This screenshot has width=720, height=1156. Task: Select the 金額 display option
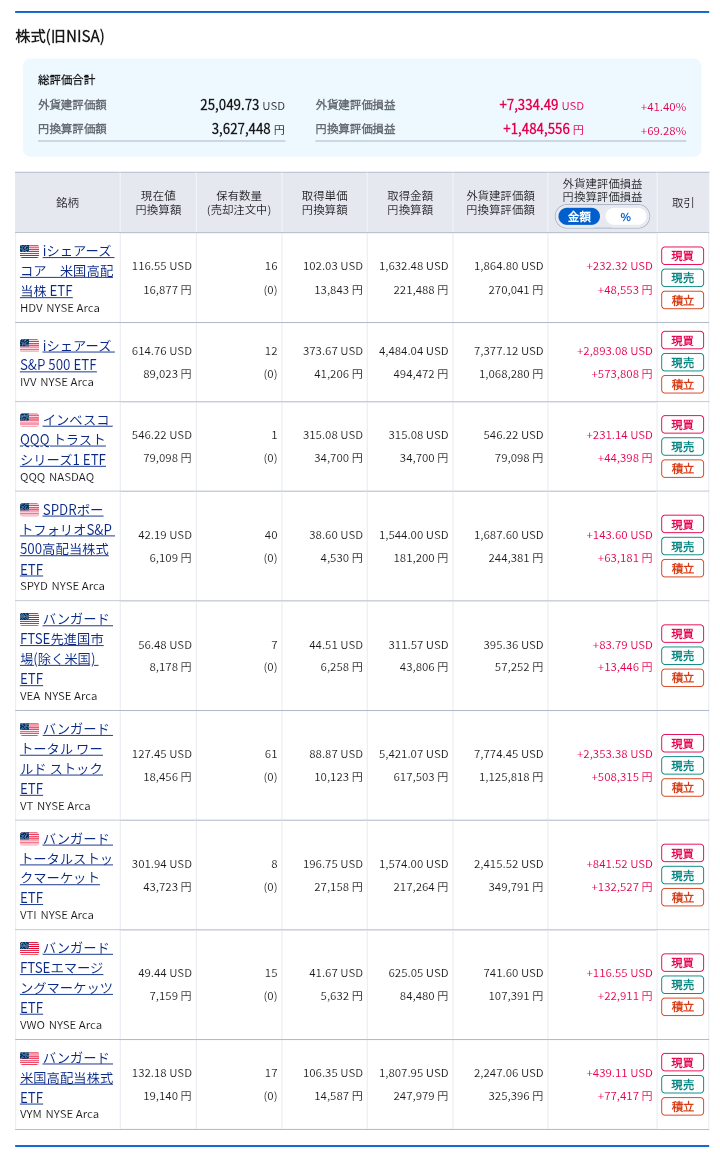(x=579, y=217)
